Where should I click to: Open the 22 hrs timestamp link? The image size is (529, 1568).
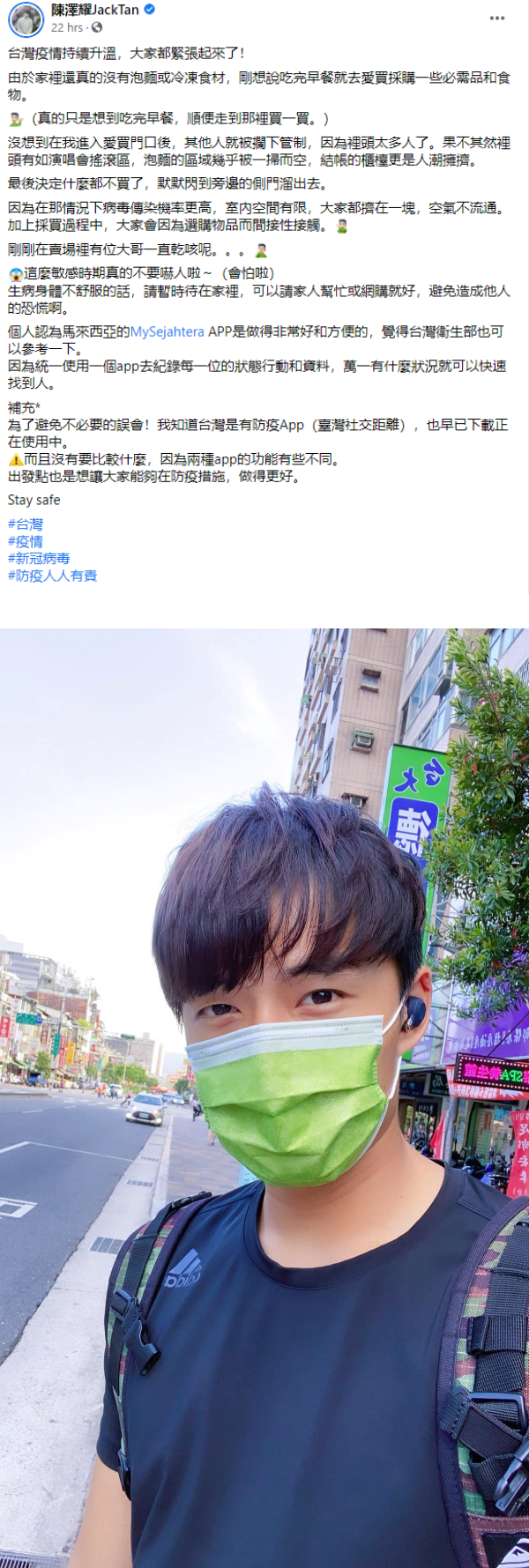tap(66, 27)
